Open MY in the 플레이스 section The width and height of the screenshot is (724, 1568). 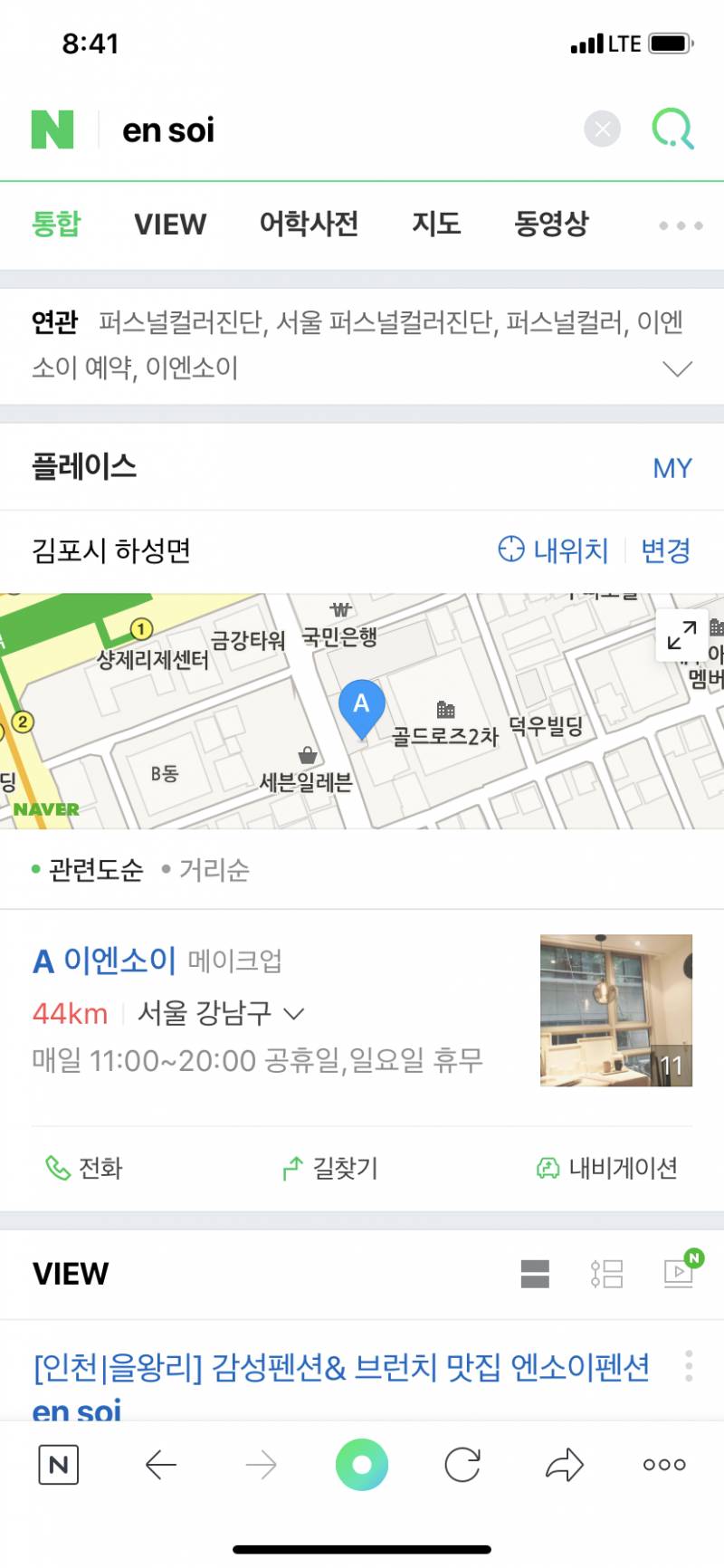[672, 467]
